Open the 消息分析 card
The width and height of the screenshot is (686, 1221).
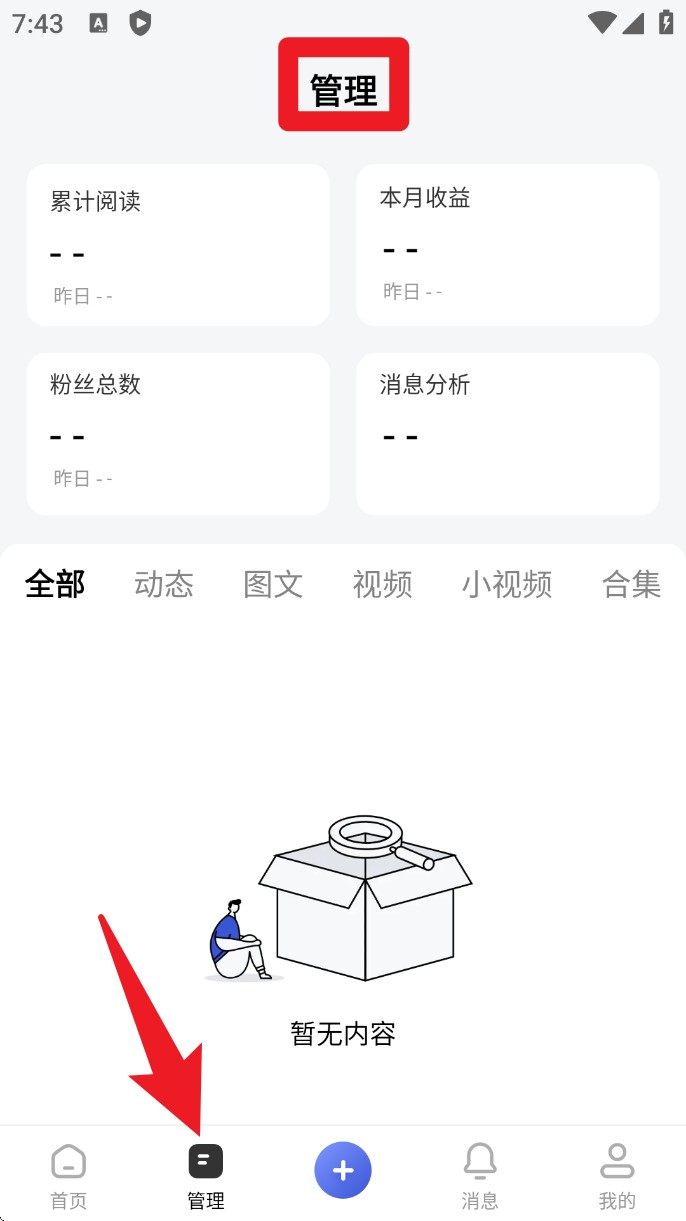[x=507, y=433]
